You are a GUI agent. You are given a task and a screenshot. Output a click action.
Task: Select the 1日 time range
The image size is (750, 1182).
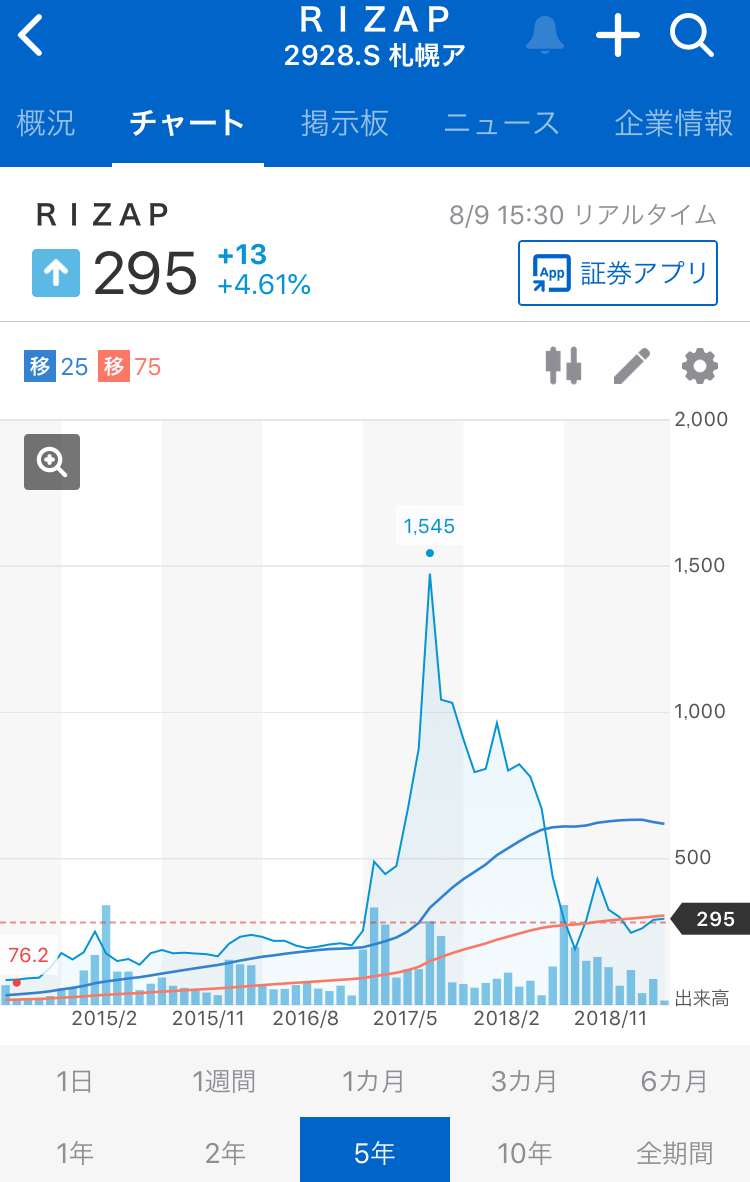point(75,1081)
